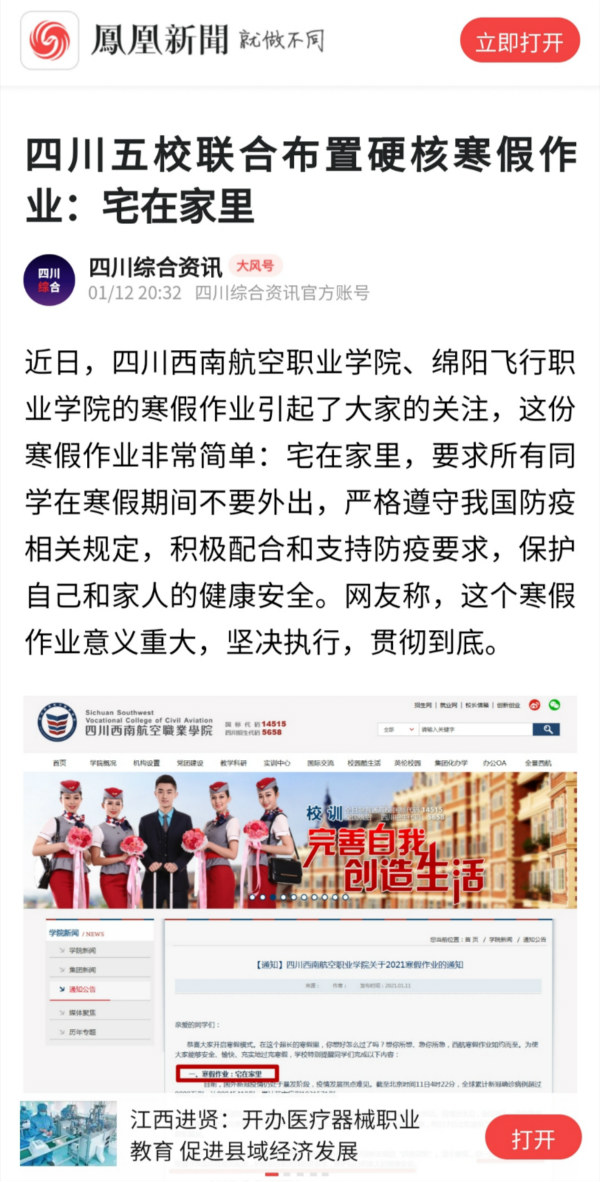
Task: View the embedded college notice image
Action: (x=300, y=890)
